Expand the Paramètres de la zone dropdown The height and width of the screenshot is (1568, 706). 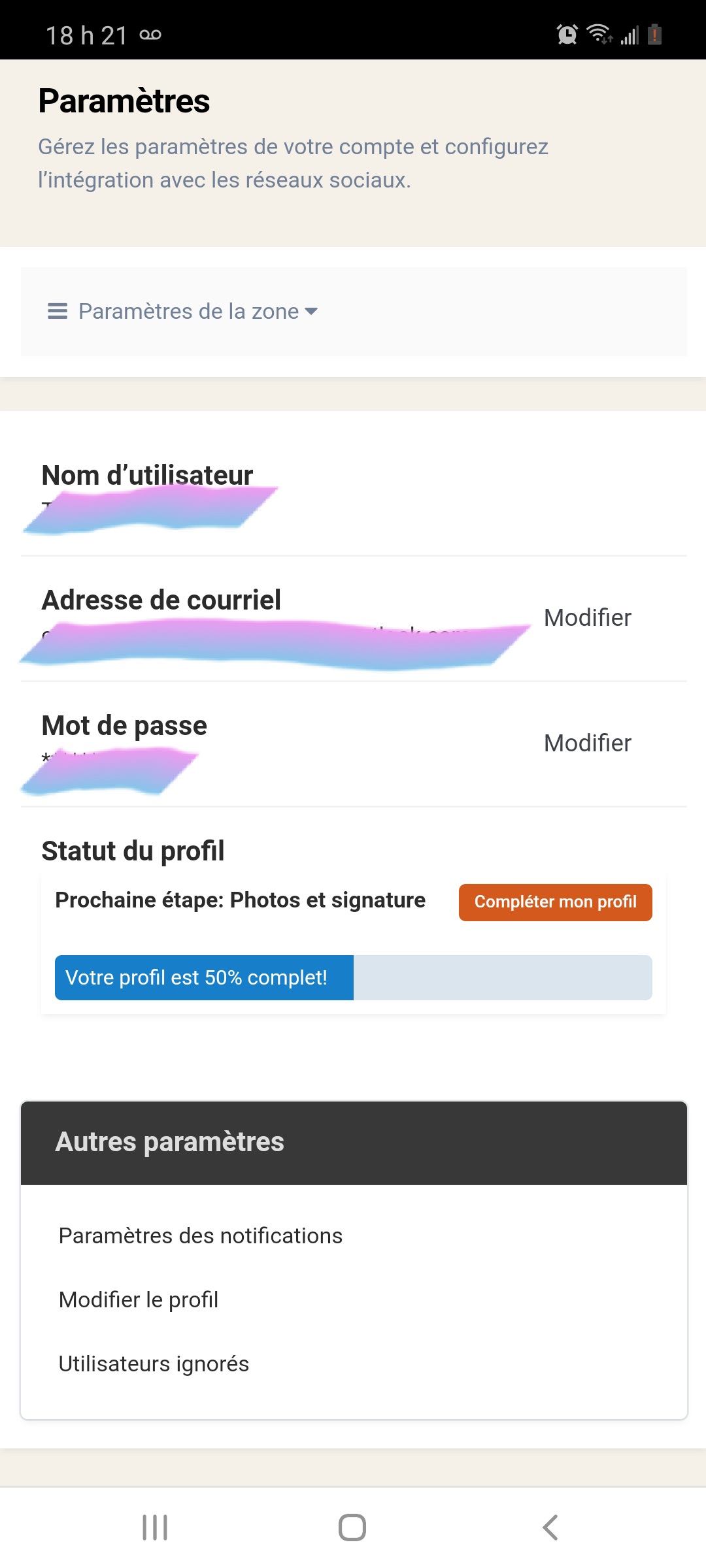[183, 312]
